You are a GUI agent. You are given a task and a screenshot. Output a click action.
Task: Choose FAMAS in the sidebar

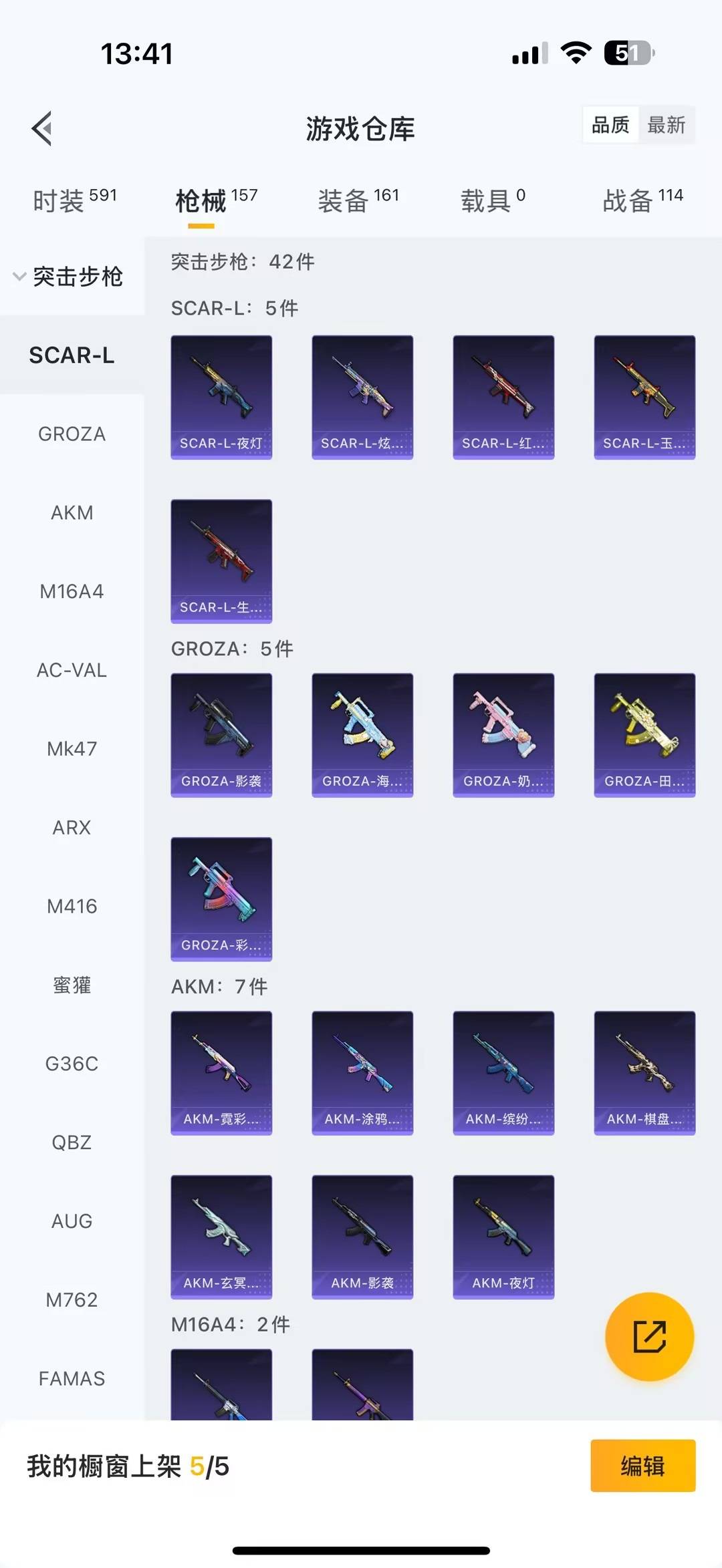pyautogui.click(x=72, y=1378)
